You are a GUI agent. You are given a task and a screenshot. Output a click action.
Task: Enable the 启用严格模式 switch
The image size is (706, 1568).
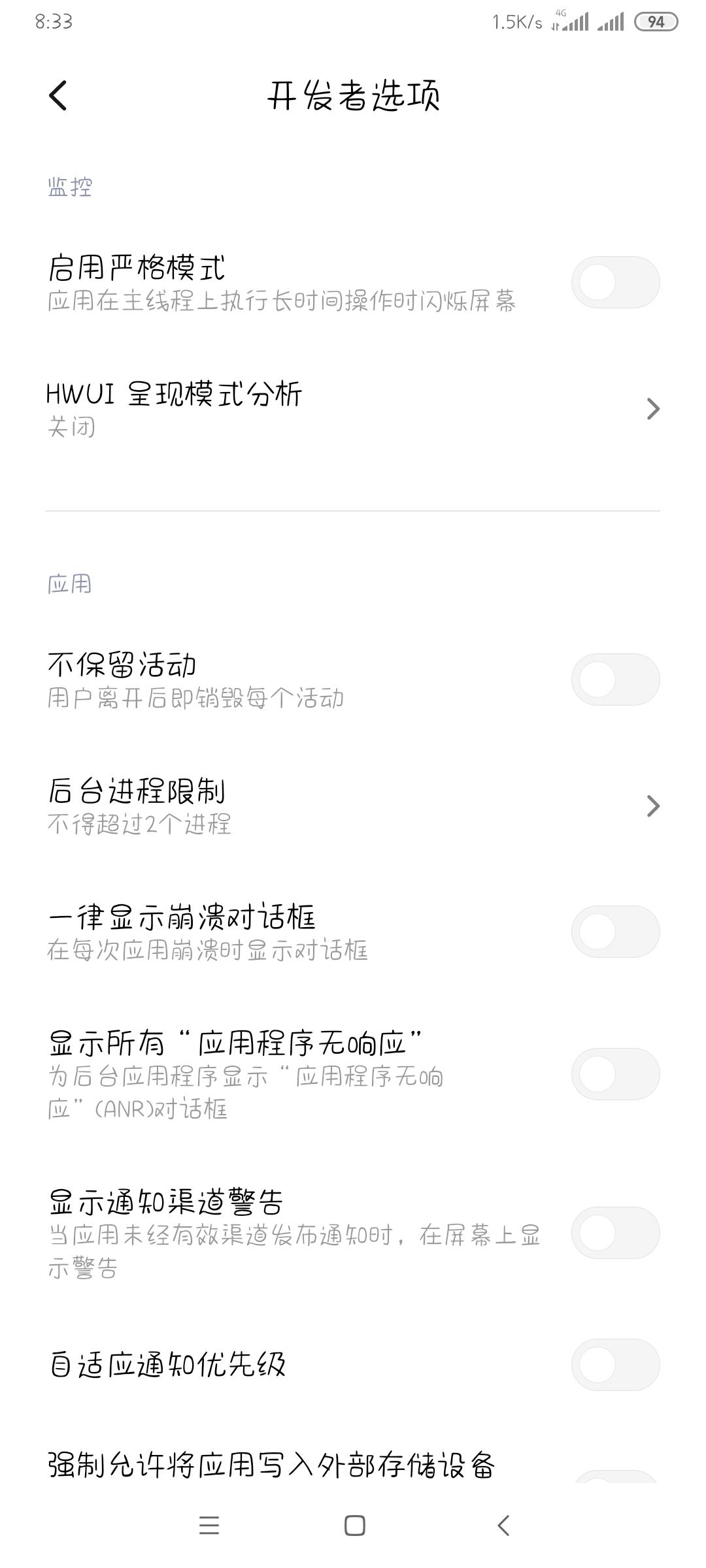[x=615, y=282]
